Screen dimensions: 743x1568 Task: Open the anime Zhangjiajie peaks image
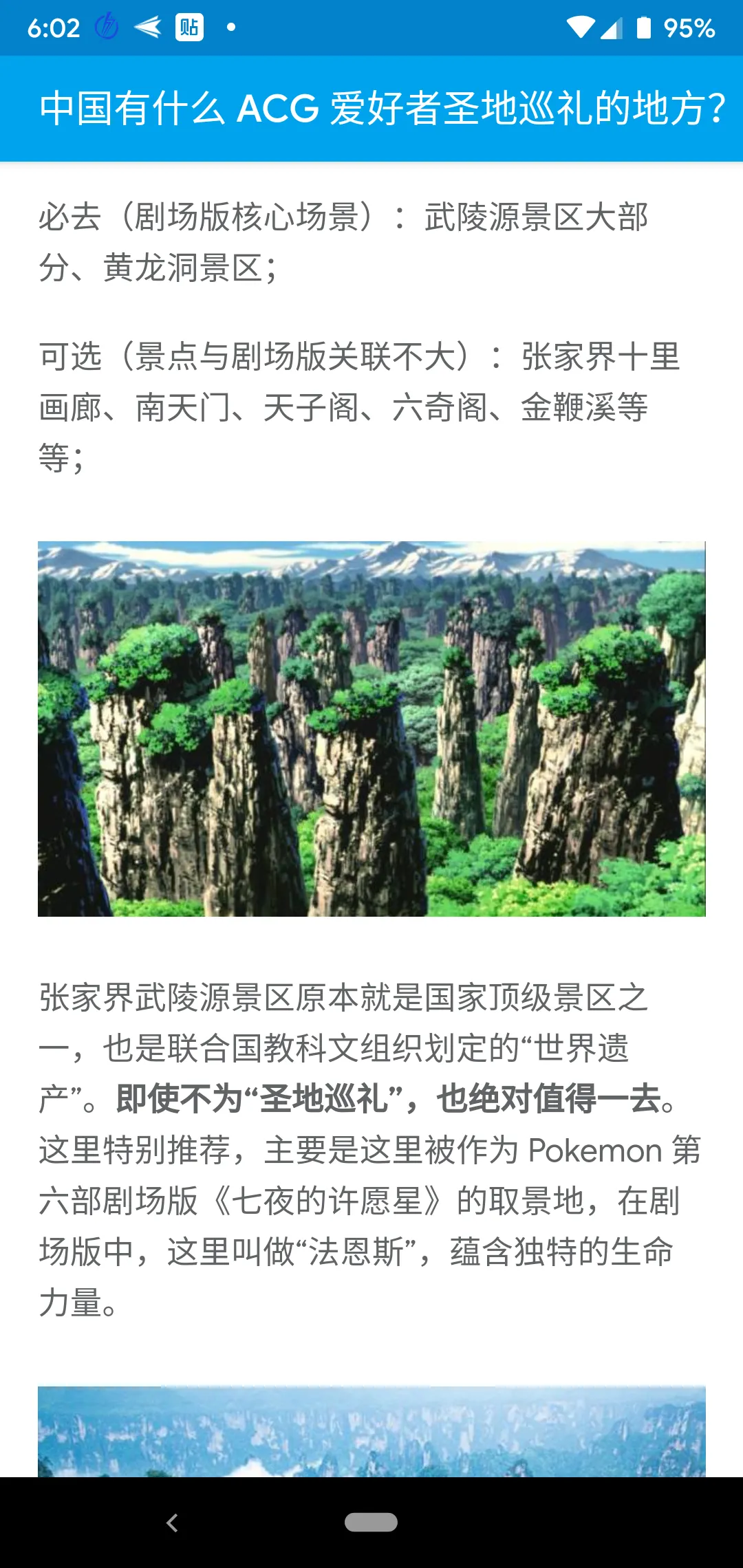(x=371, y=729)
